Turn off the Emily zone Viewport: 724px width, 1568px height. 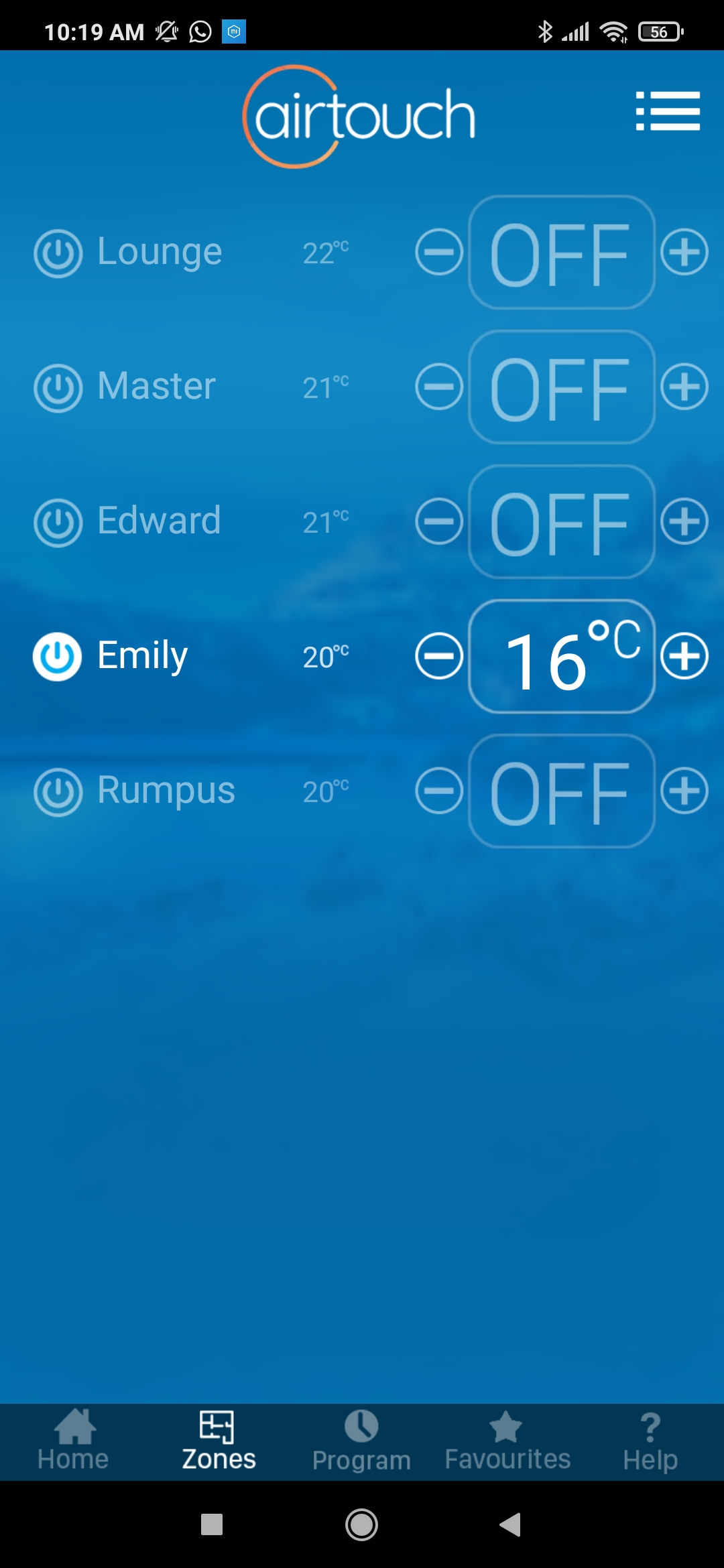point(58,657)
